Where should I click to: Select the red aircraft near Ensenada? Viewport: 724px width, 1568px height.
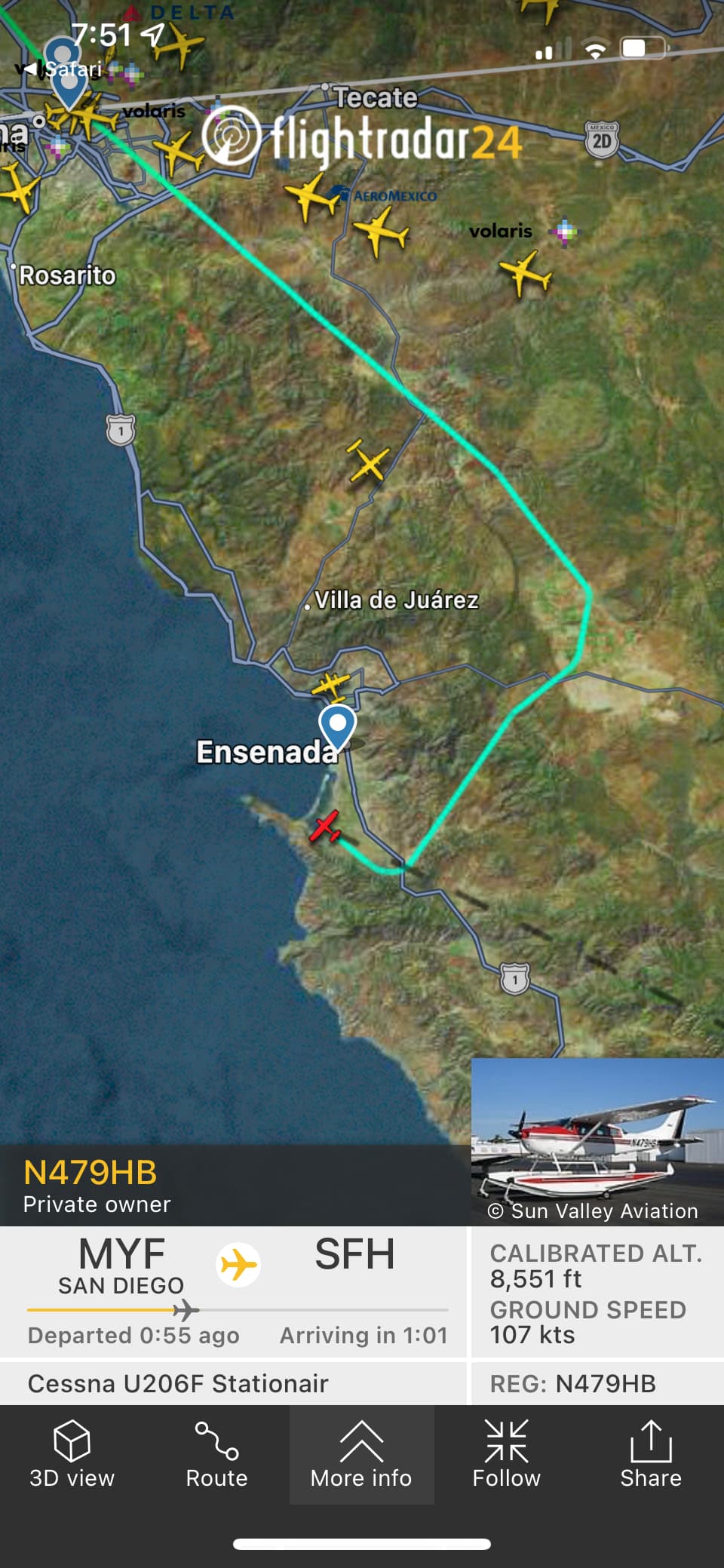pos(325,827)
